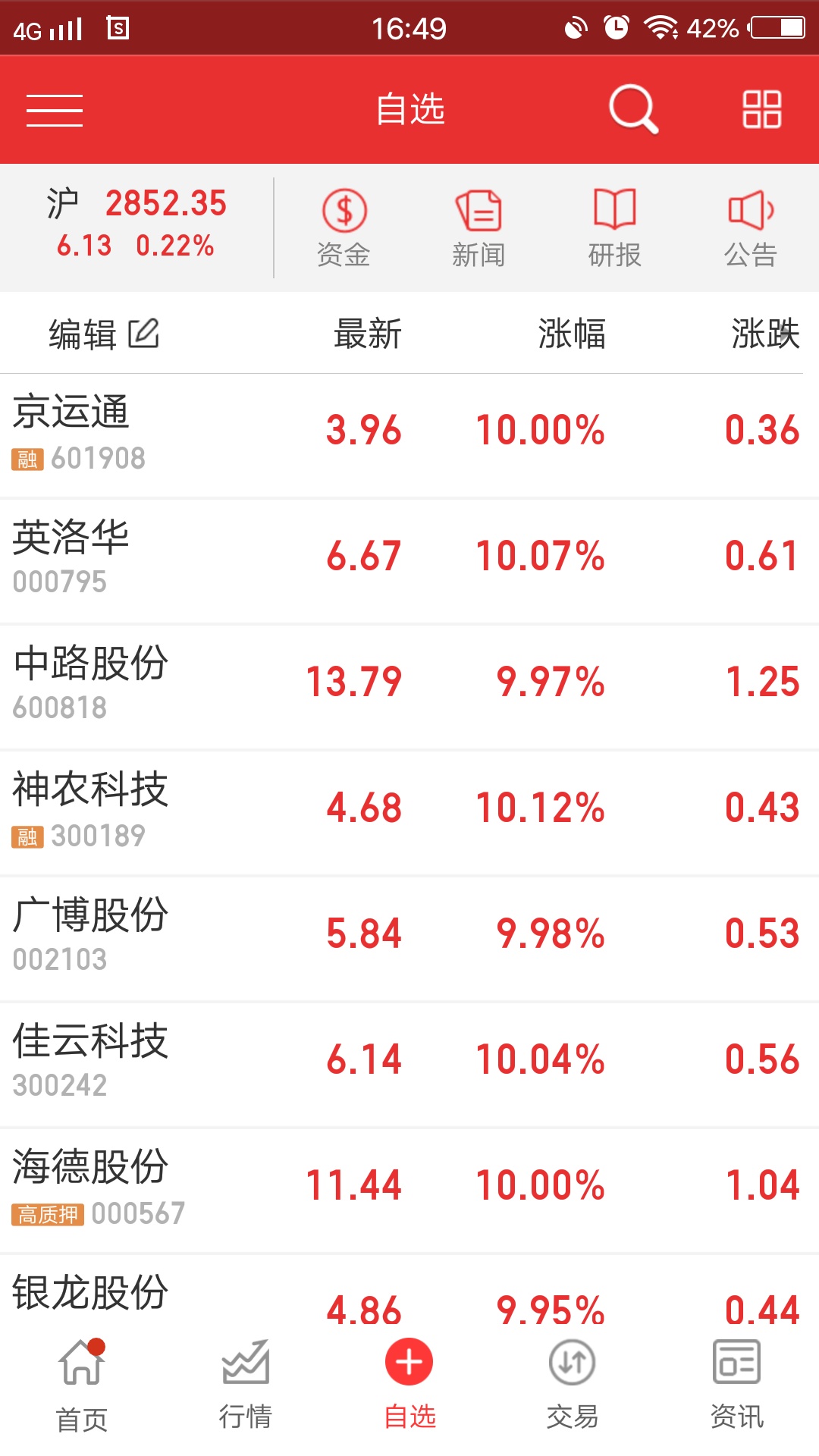Edit the watchlist via 编辑
Screen dimensions: 819x1456
(104, 334)
